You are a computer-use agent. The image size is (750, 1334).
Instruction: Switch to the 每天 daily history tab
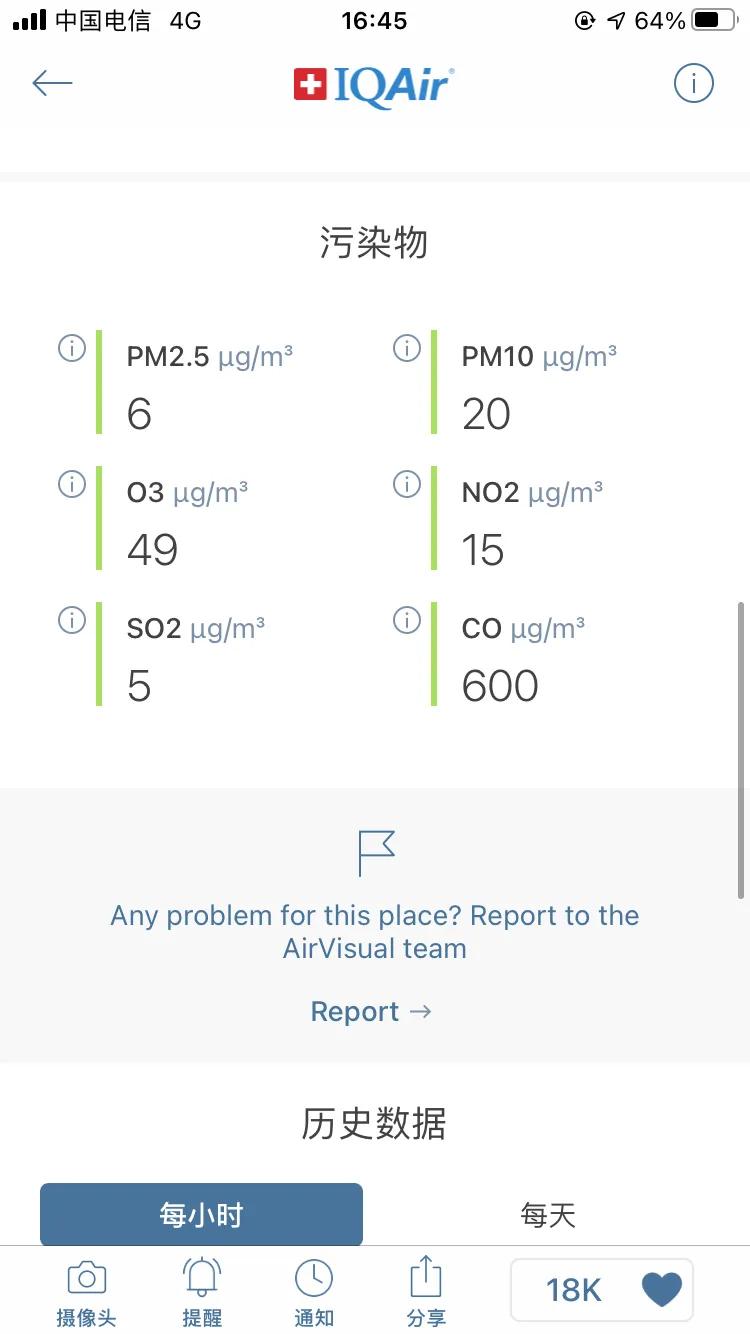click(x=548, y=1215)
